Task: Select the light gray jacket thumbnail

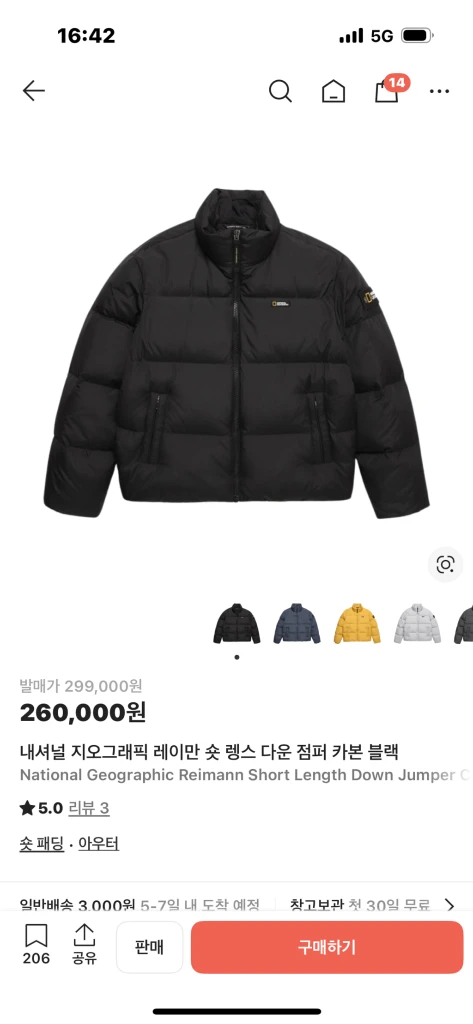Action: click(417, 624)
